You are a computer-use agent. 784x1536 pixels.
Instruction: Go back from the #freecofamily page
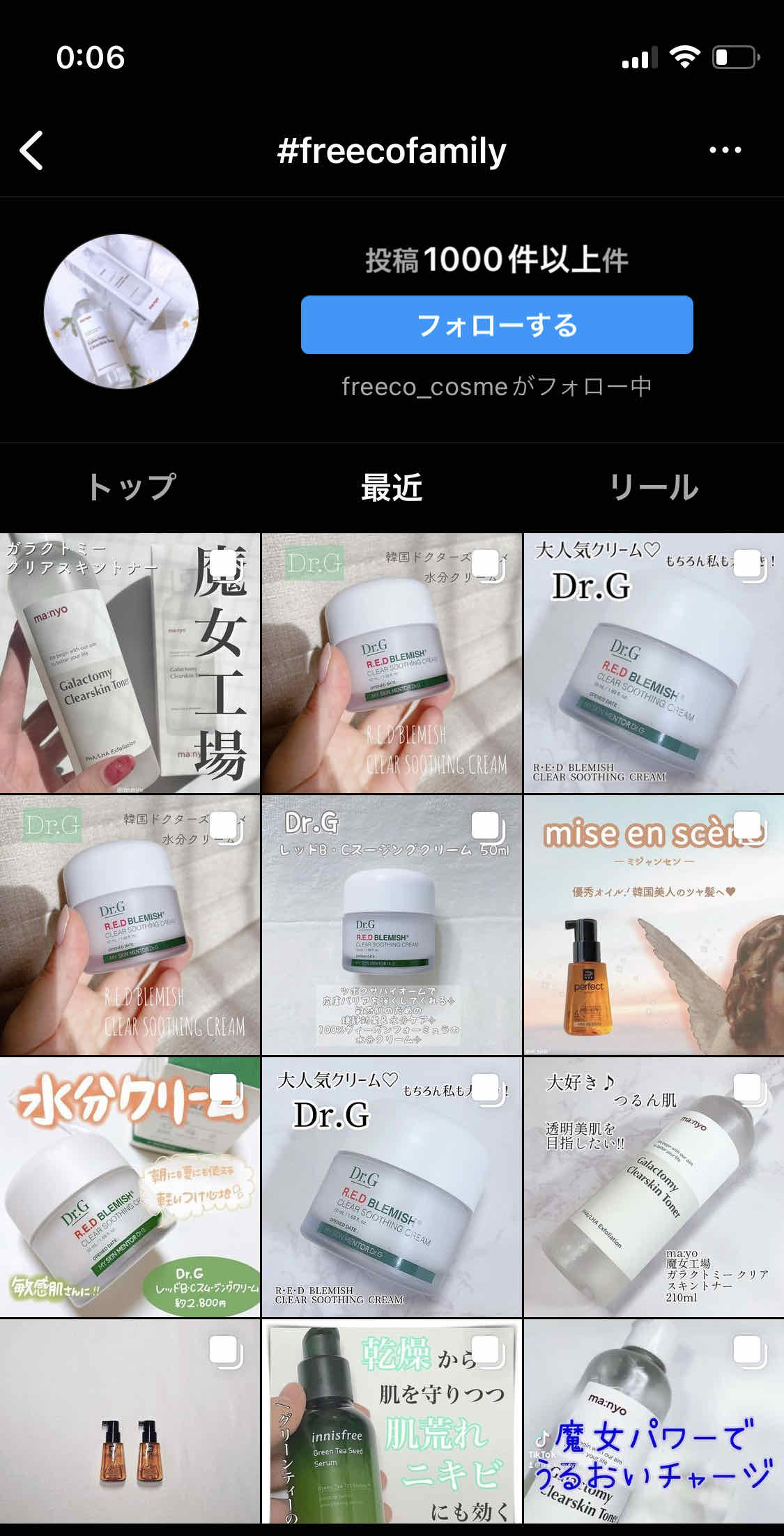click(x=32, y=150)
